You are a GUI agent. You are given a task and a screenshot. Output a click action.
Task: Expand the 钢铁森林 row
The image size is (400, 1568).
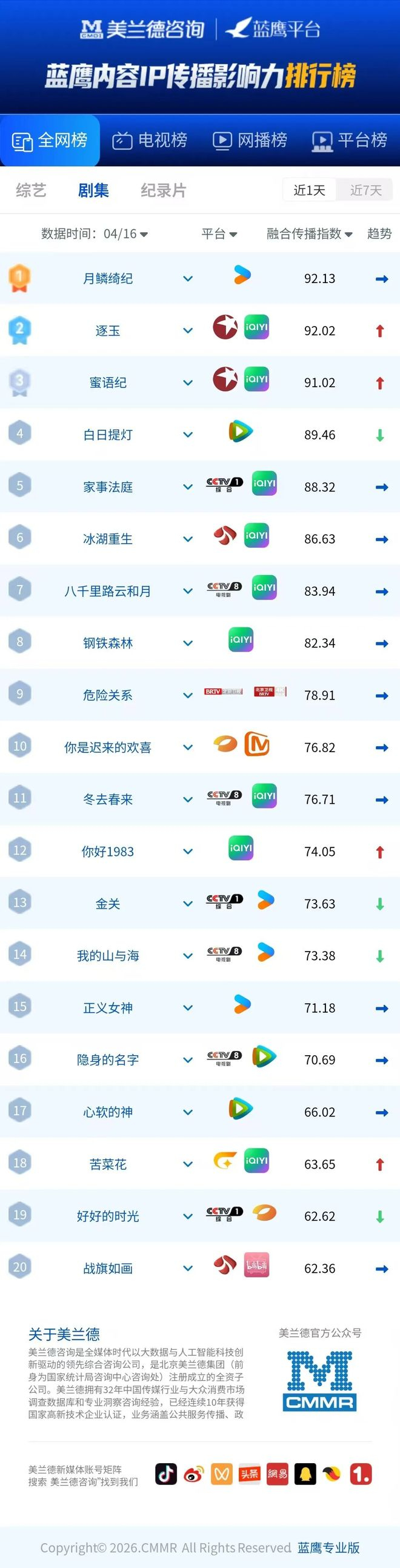(x=188, y=644)
